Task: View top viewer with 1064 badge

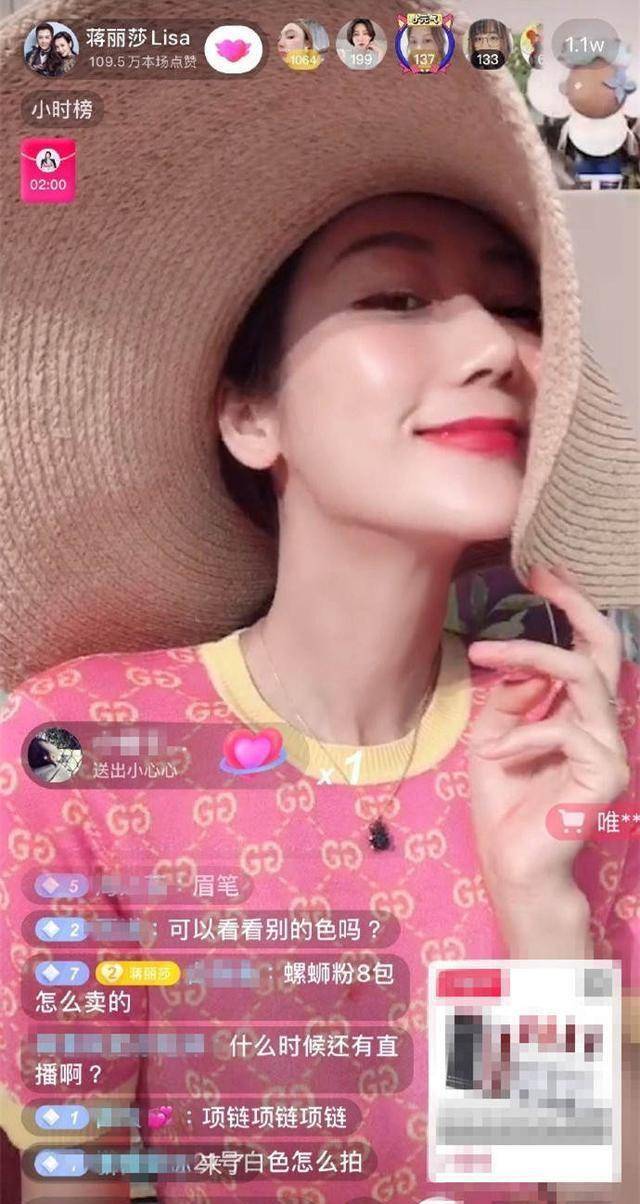Action: [x=303, y=44]
